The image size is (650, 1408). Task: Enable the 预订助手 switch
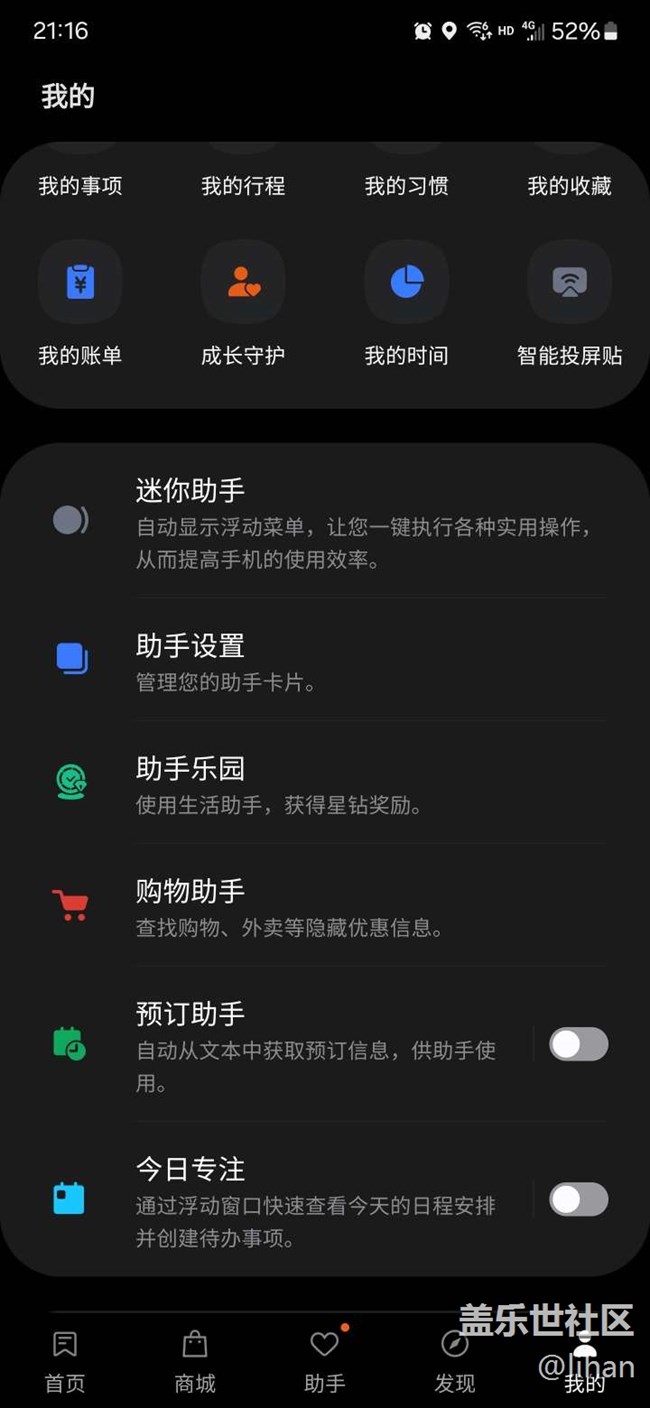pyautogui.click(x=578, y=1044)
